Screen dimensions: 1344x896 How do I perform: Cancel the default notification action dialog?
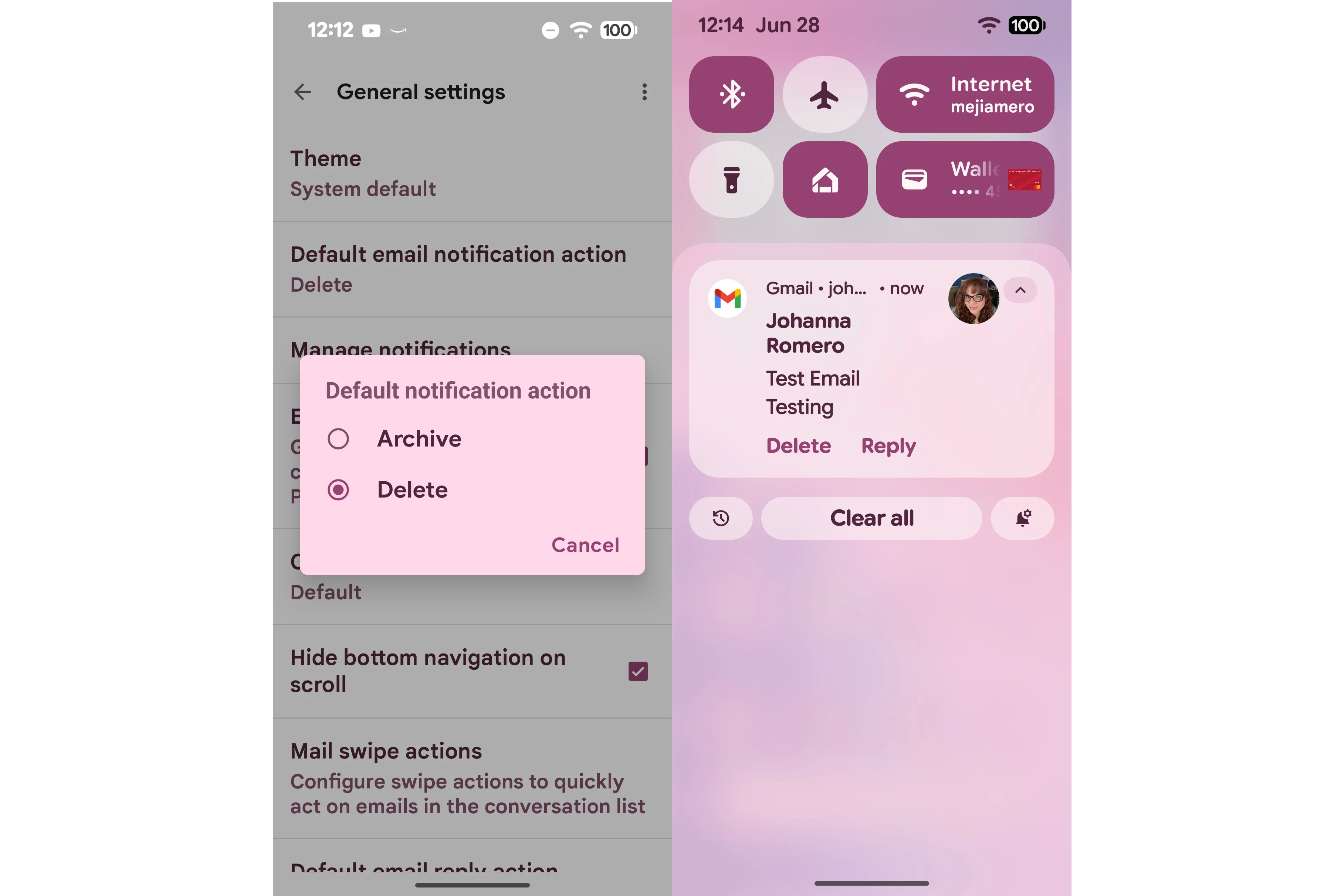585,545
